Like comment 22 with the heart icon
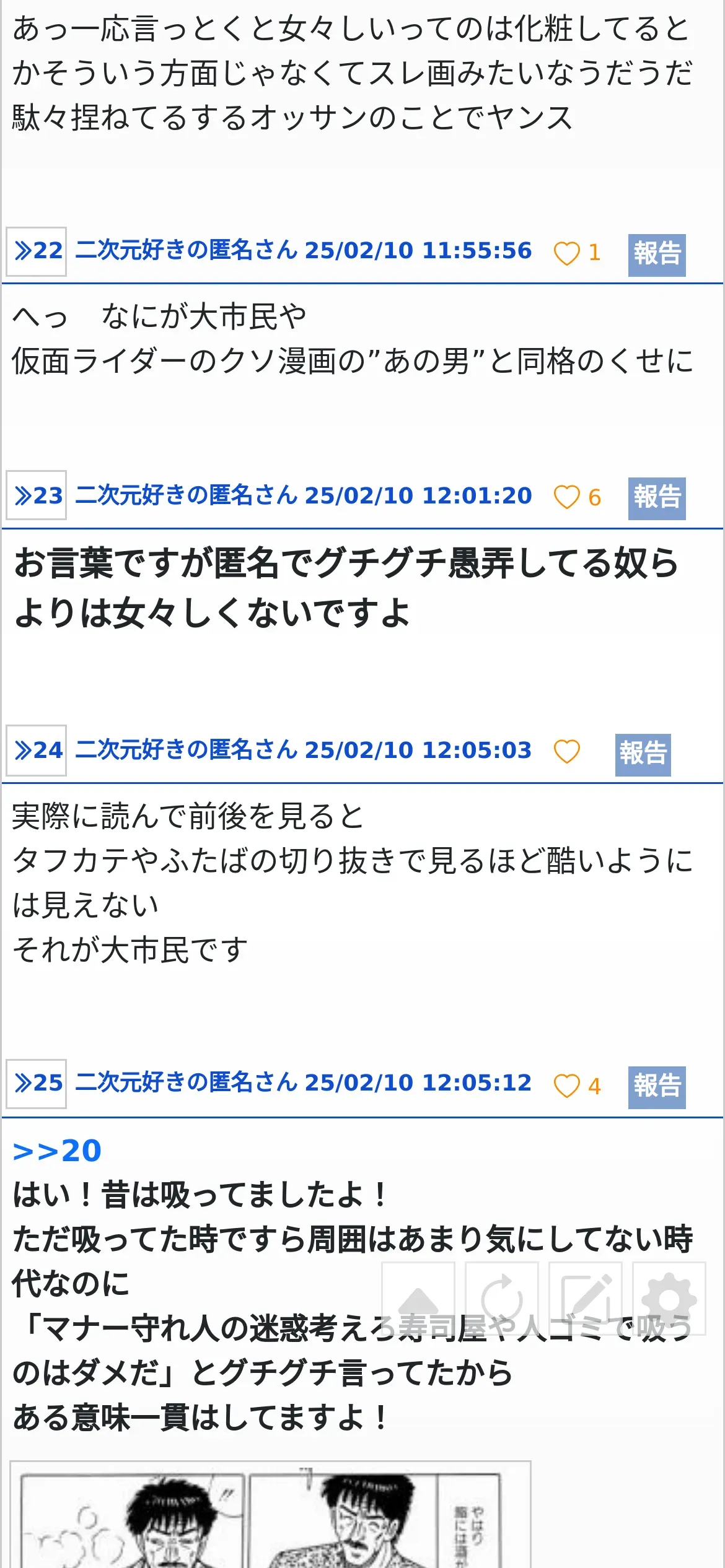 (x=566, y=253)
